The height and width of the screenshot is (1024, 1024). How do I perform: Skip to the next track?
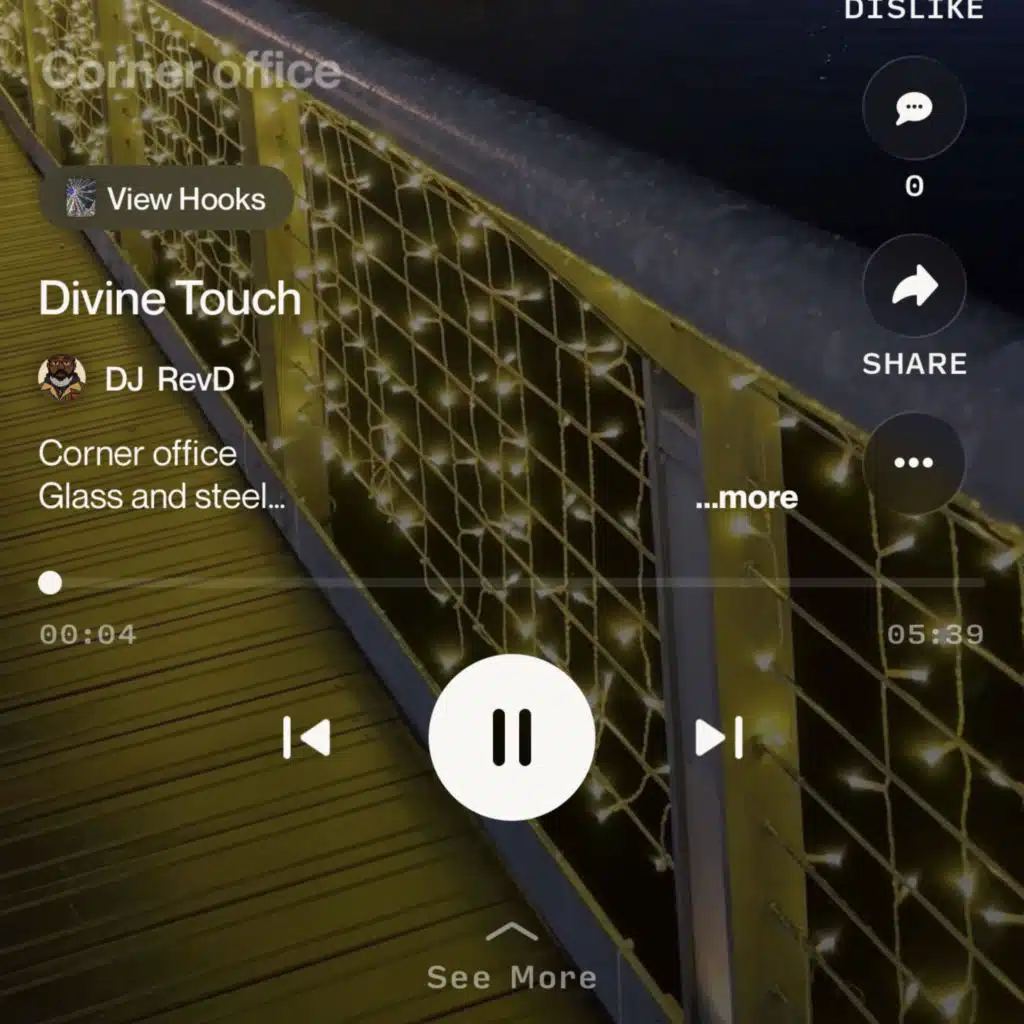(x=719, y=738)
